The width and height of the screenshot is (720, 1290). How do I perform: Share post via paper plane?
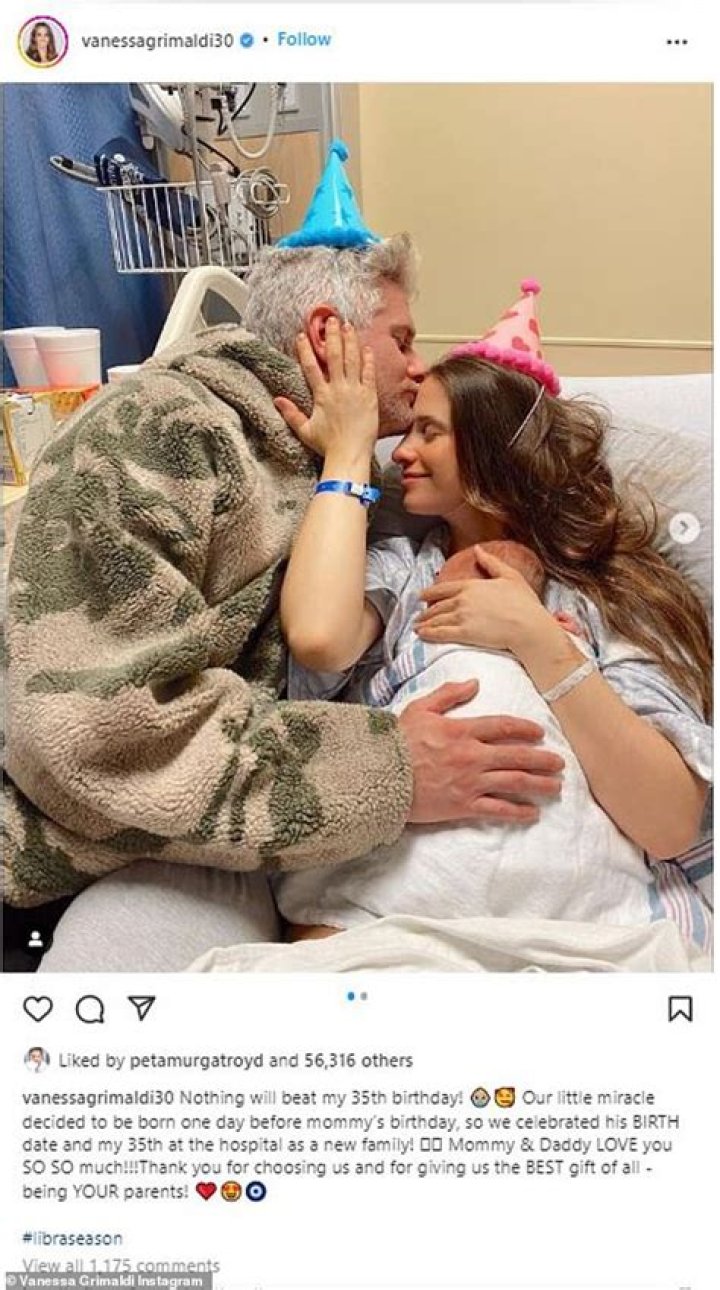click(x=143, y=1009)
